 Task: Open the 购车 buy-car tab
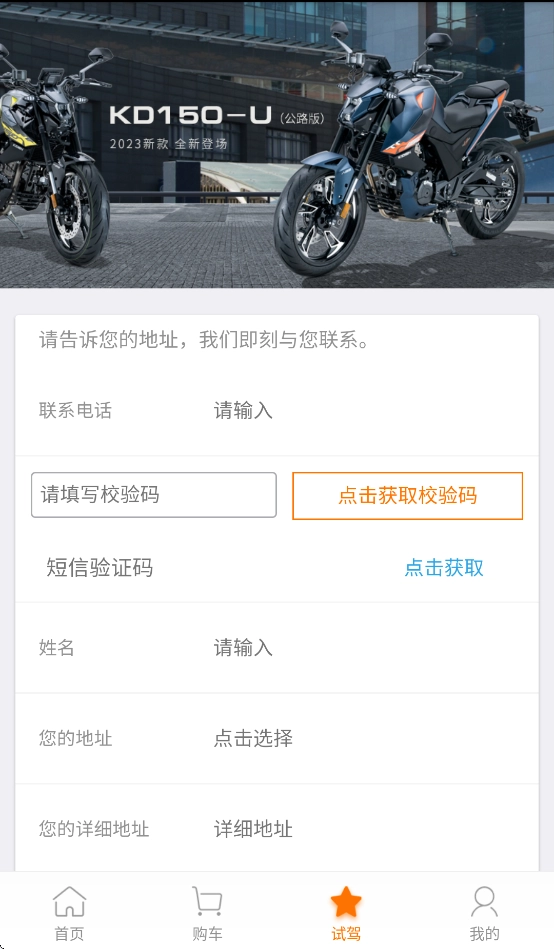click(208, 913)
